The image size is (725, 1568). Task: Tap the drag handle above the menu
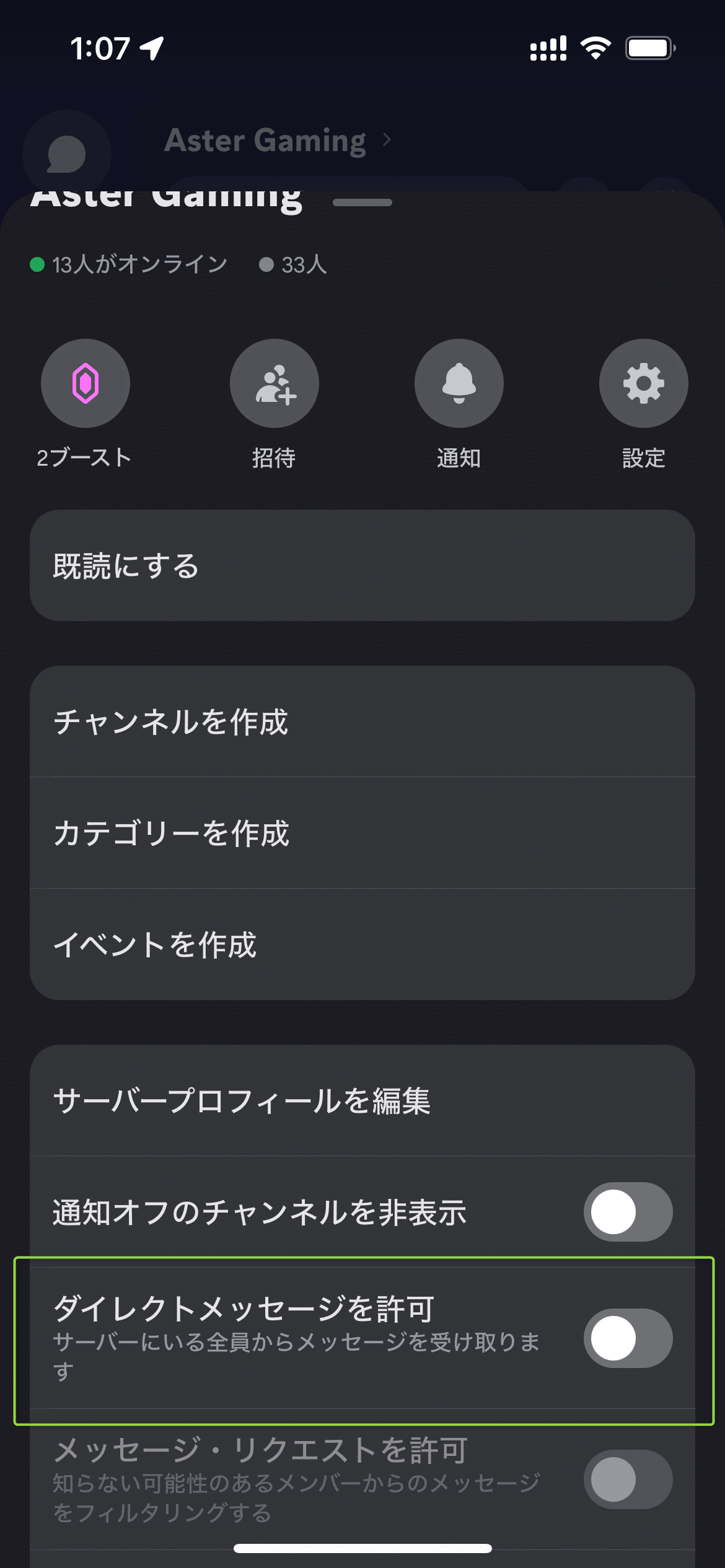click(361, 201)
